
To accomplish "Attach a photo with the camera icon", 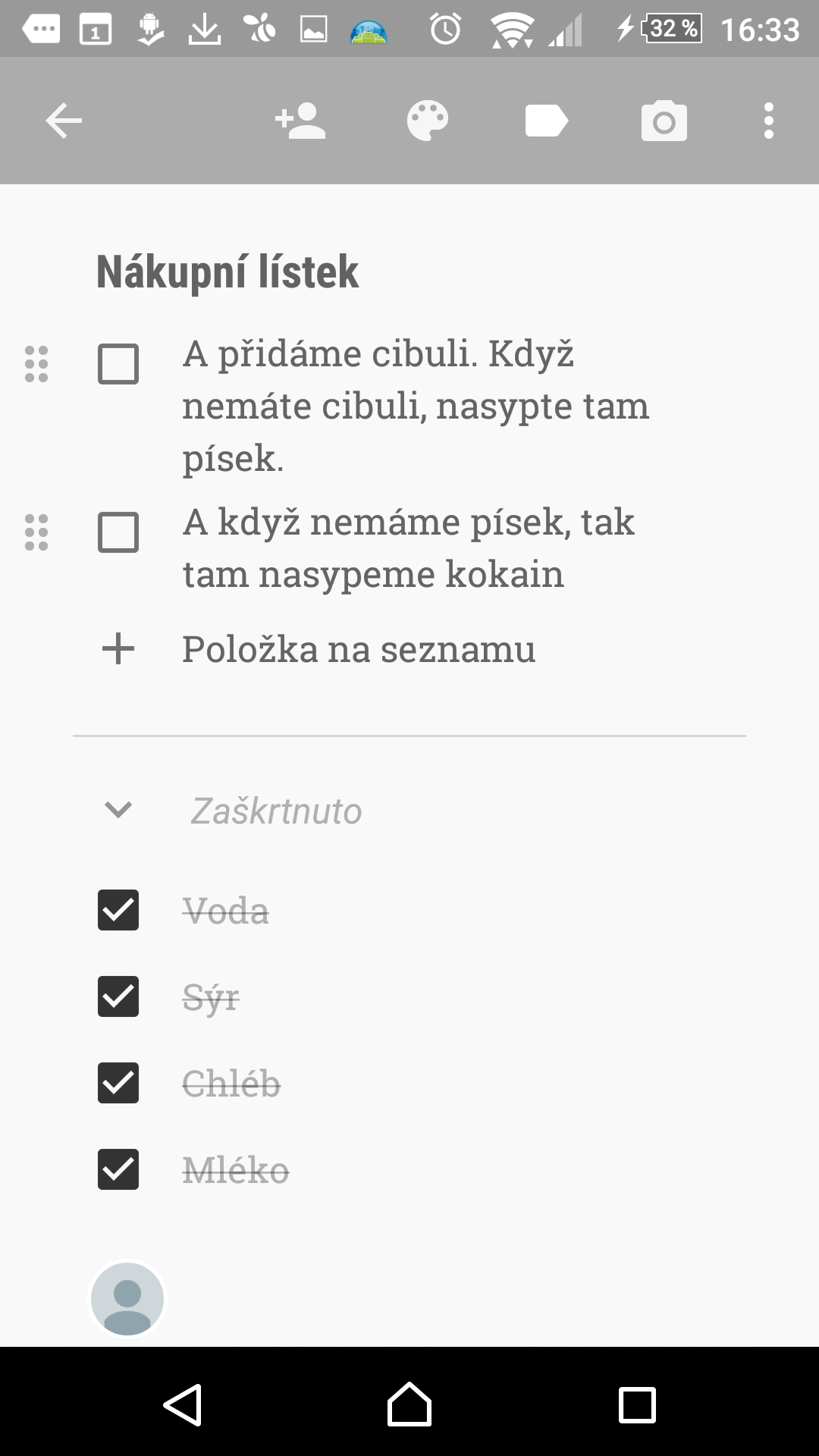I will pyautogui.click(x=664, y=121).
